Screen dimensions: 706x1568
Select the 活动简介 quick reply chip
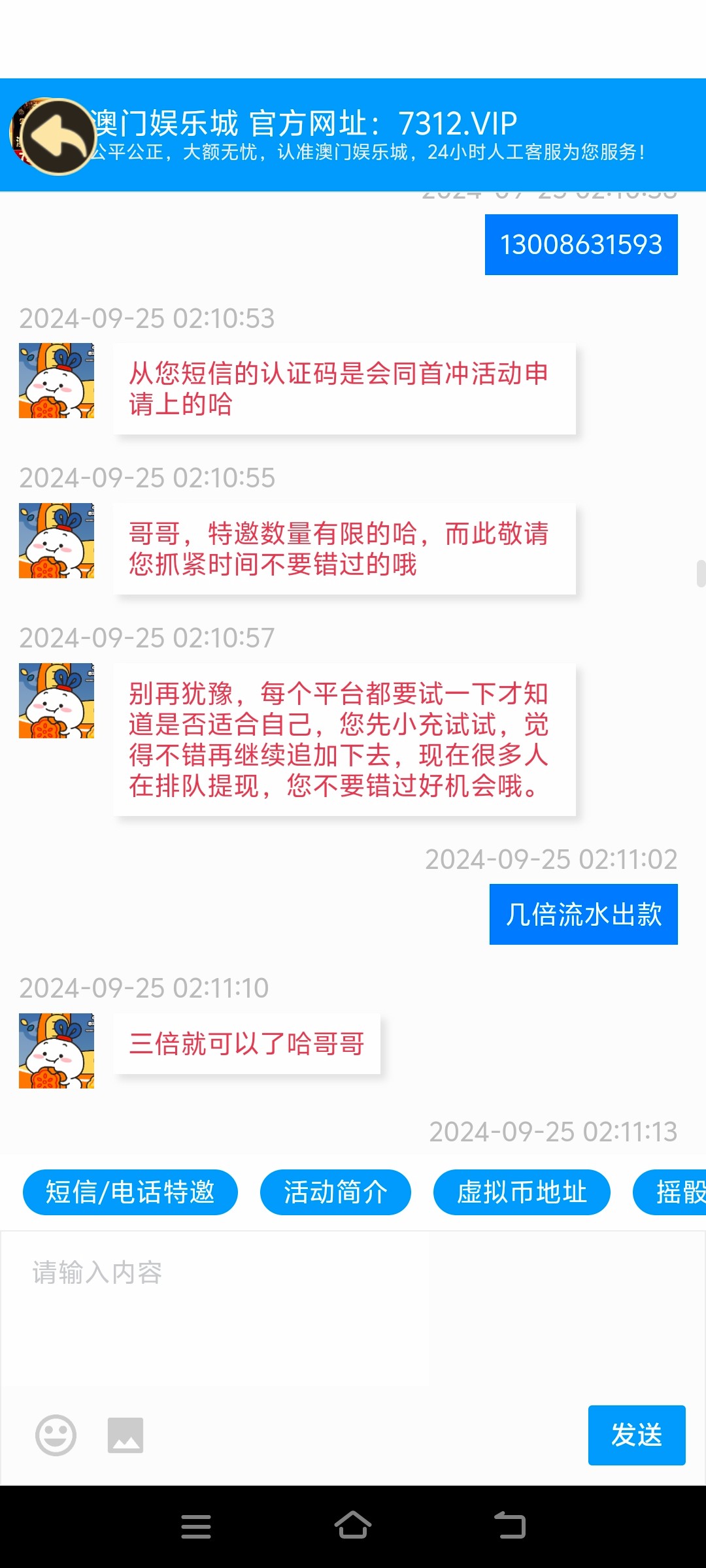[335, 1192]
